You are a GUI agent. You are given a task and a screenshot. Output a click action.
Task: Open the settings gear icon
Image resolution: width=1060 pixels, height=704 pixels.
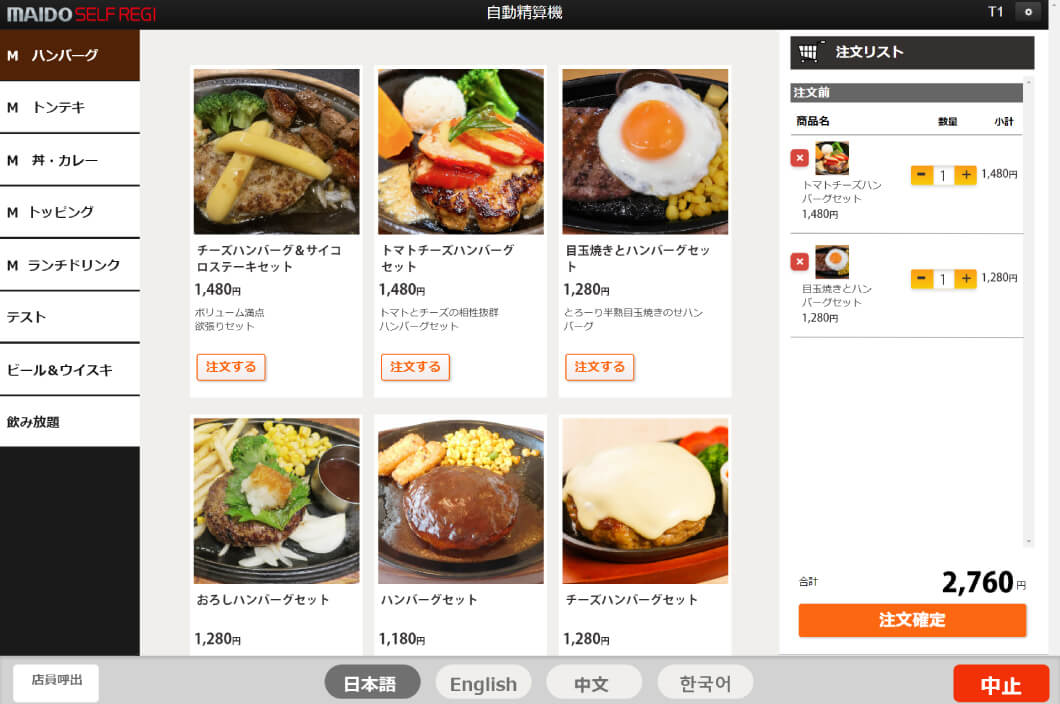coord(1028,12)
